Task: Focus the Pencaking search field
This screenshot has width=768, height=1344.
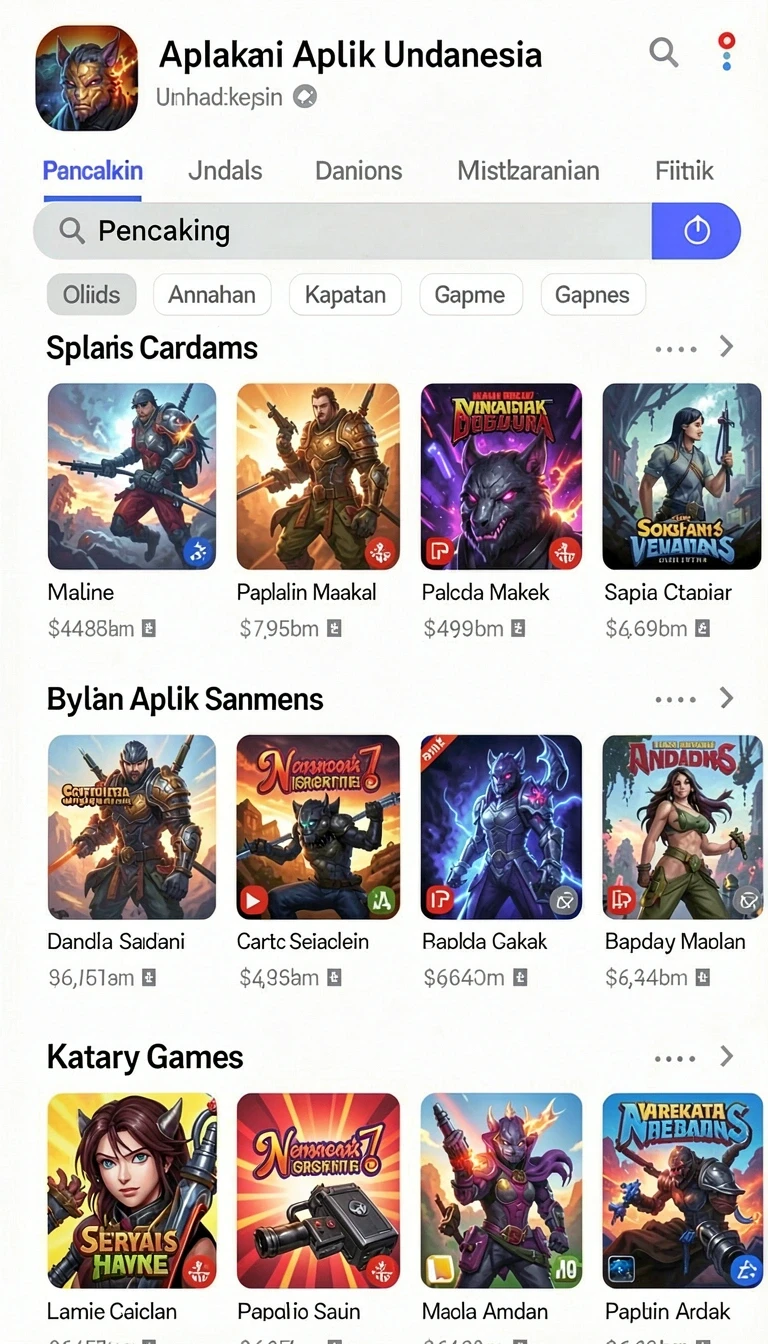Action: (343, 232)
